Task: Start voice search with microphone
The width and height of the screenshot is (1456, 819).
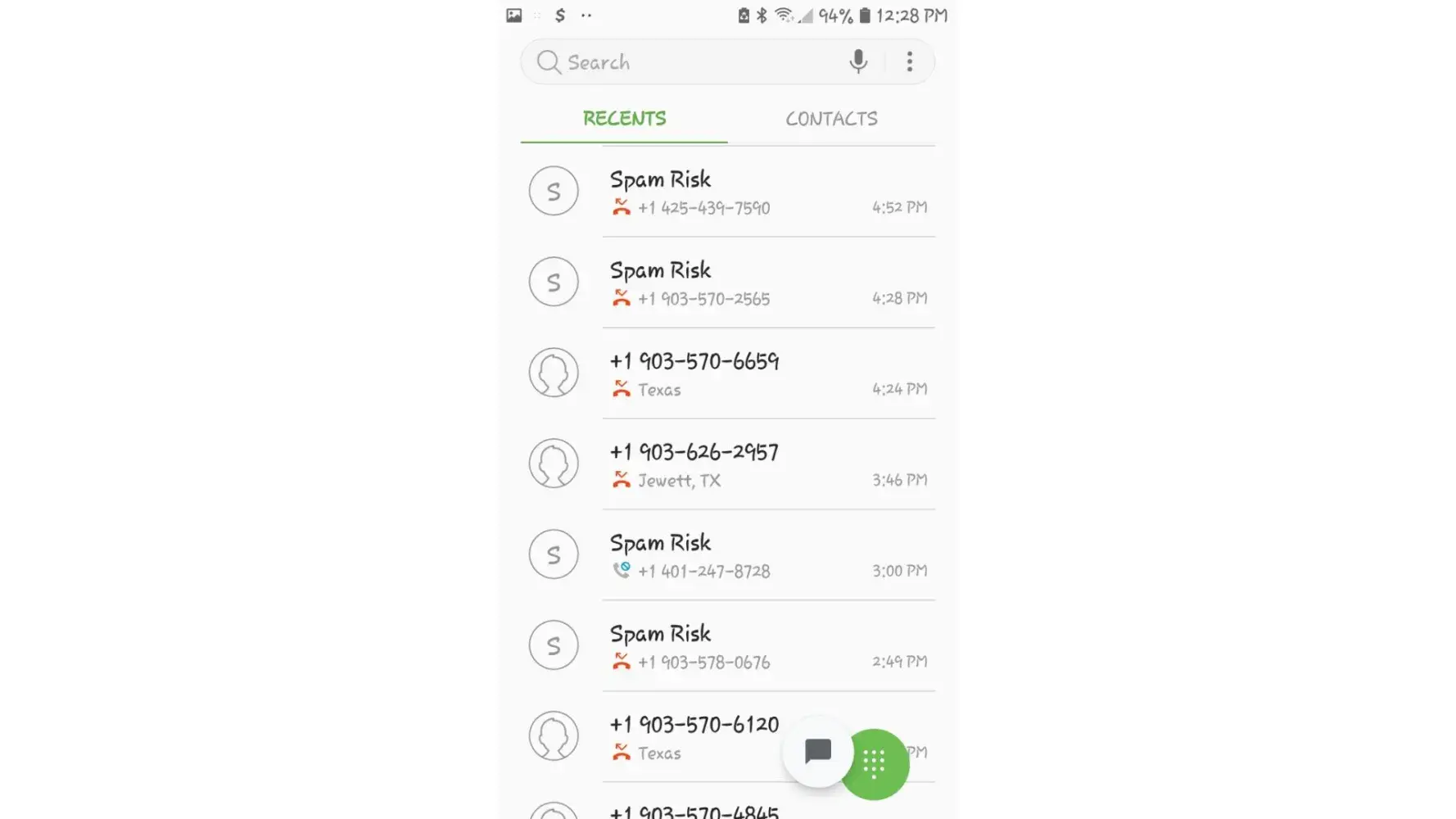Action: 857,61
